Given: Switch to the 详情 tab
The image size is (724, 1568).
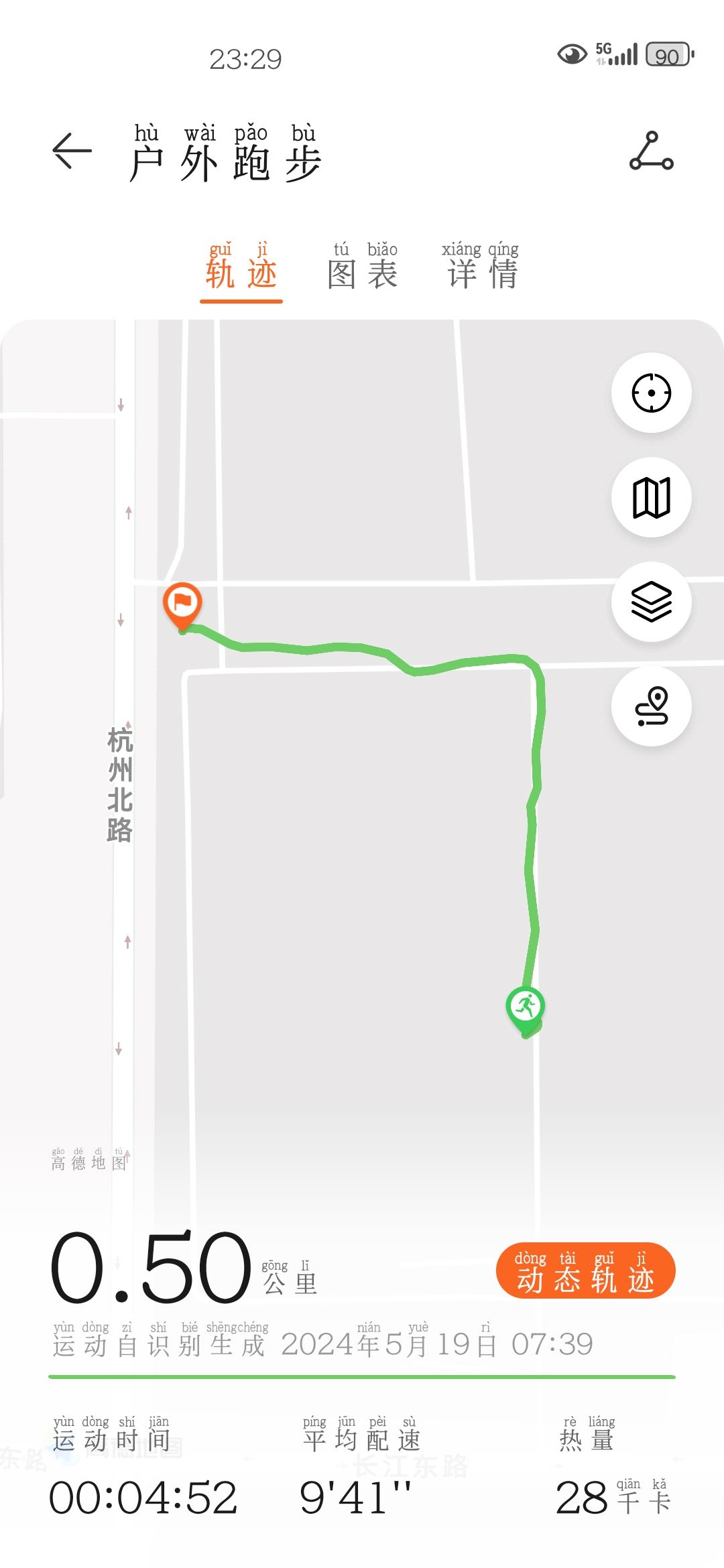Looking at the screenshot, I should (x=481, y=267).
